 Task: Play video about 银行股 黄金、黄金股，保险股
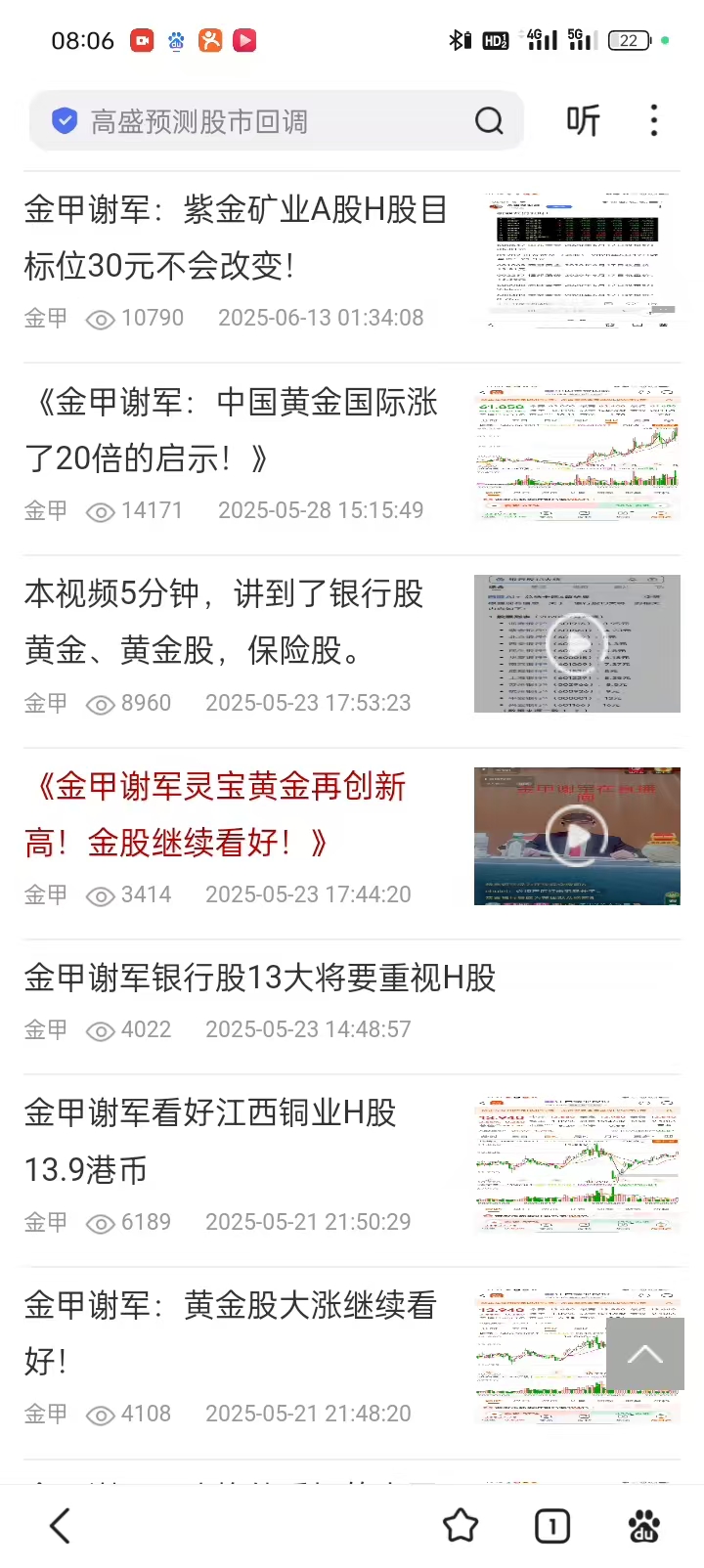[x=577, y=644]
